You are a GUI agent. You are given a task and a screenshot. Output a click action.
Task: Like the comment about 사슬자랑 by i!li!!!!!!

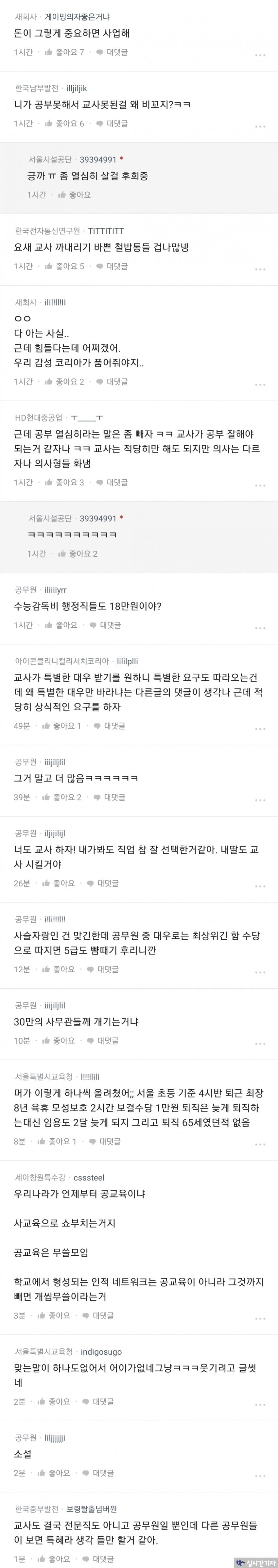(59, 968)
